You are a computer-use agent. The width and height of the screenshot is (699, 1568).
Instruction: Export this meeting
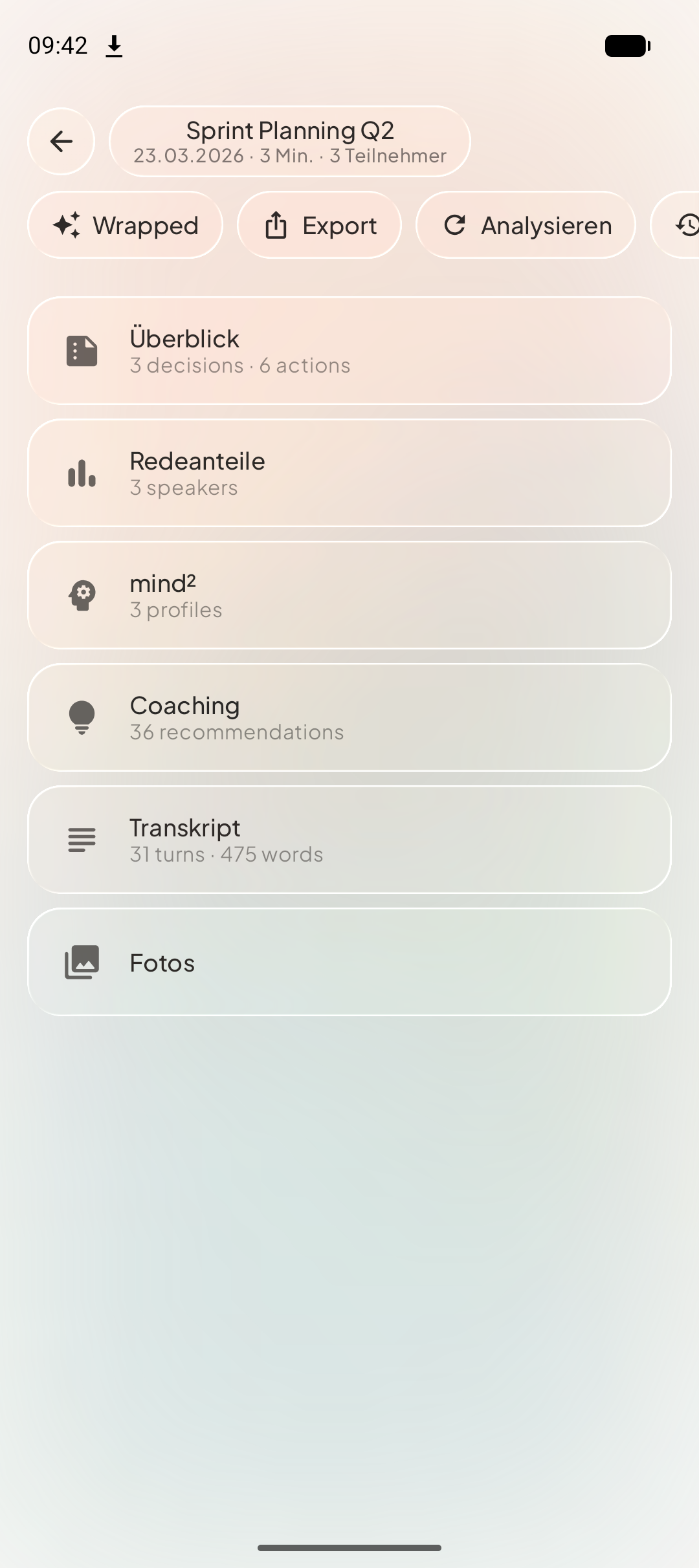tap(320, 225)
